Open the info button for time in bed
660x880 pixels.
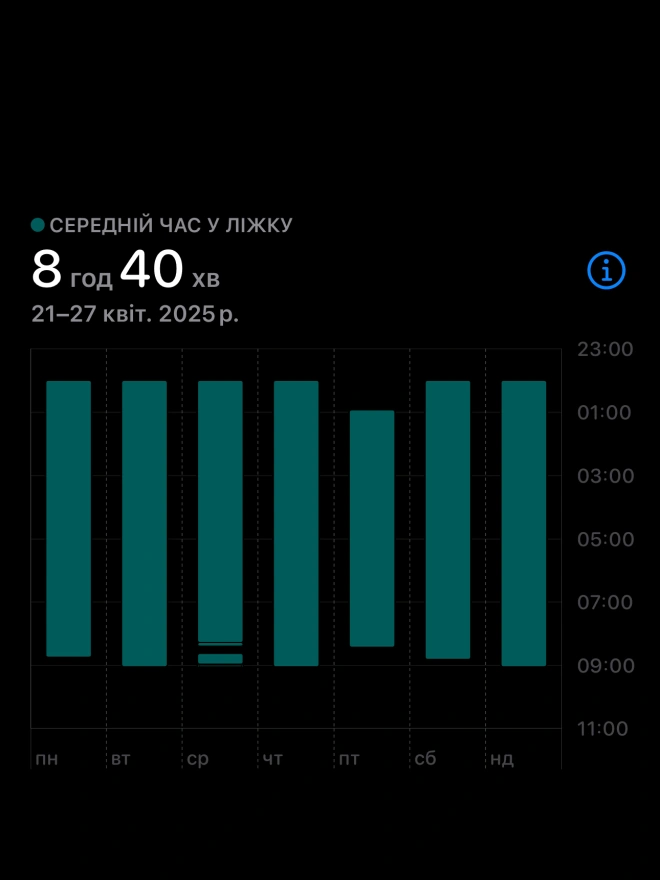(606, 270)
